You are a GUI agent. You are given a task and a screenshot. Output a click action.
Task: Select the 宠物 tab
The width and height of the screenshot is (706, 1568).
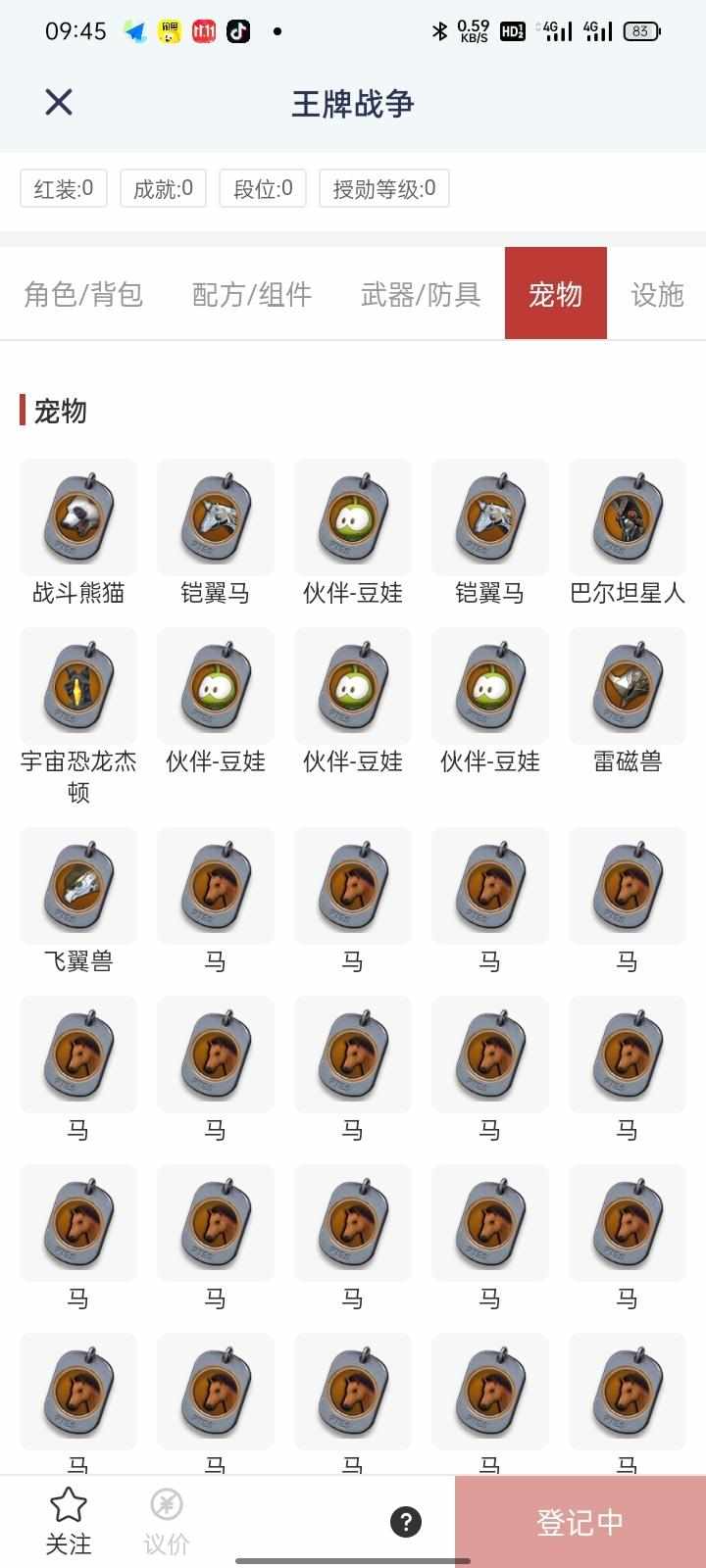click(555, 294)
